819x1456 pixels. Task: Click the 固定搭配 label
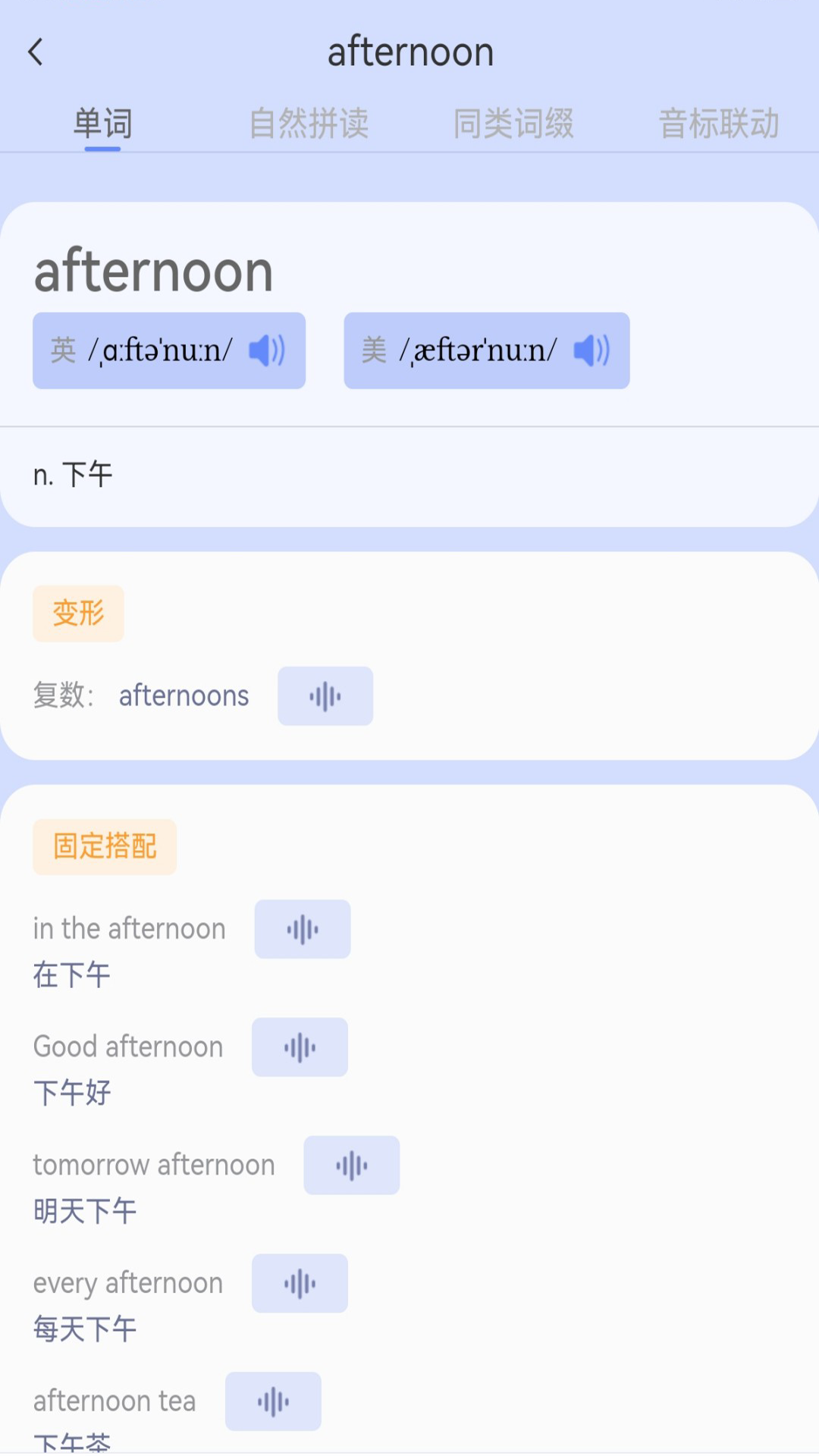point(104,847)
